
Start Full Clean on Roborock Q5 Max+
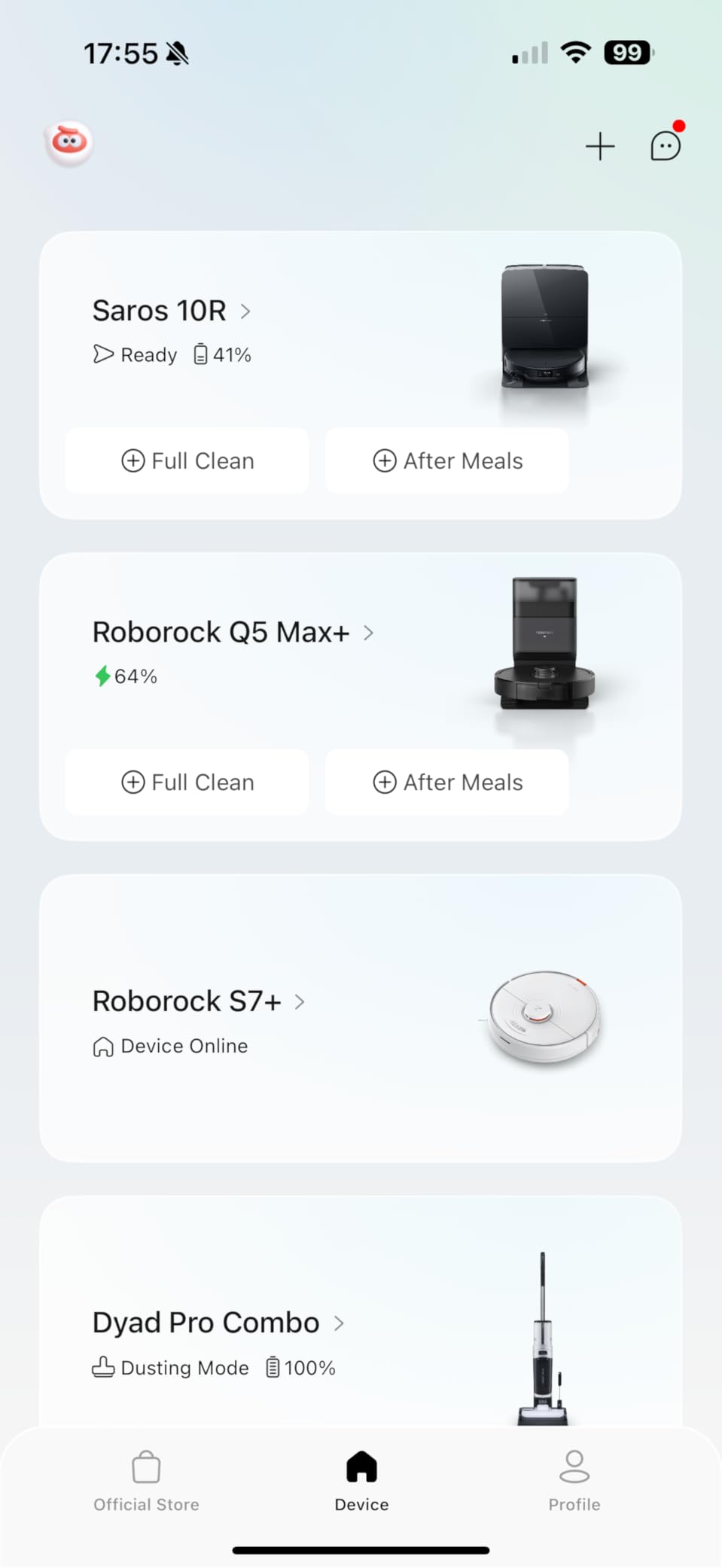click(x=187, y=782)
